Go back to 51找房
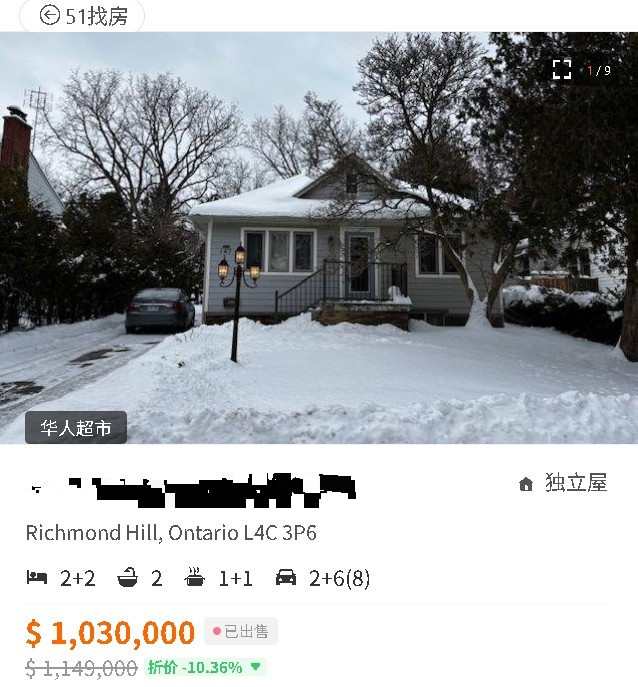The image size is (638, 687). coord(82,16)
